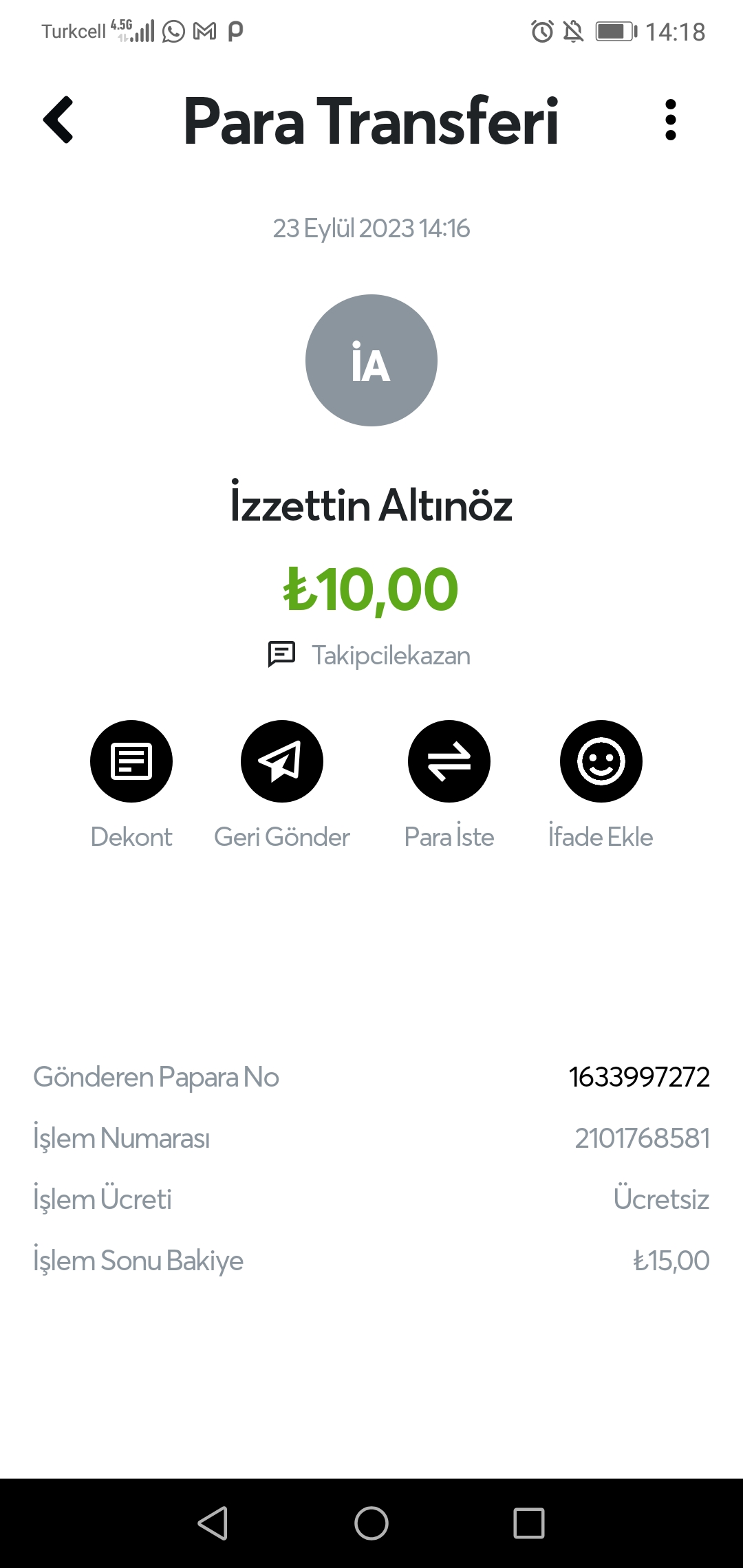Open recent apps from the navigation bar

click(x=529, y=1523)
